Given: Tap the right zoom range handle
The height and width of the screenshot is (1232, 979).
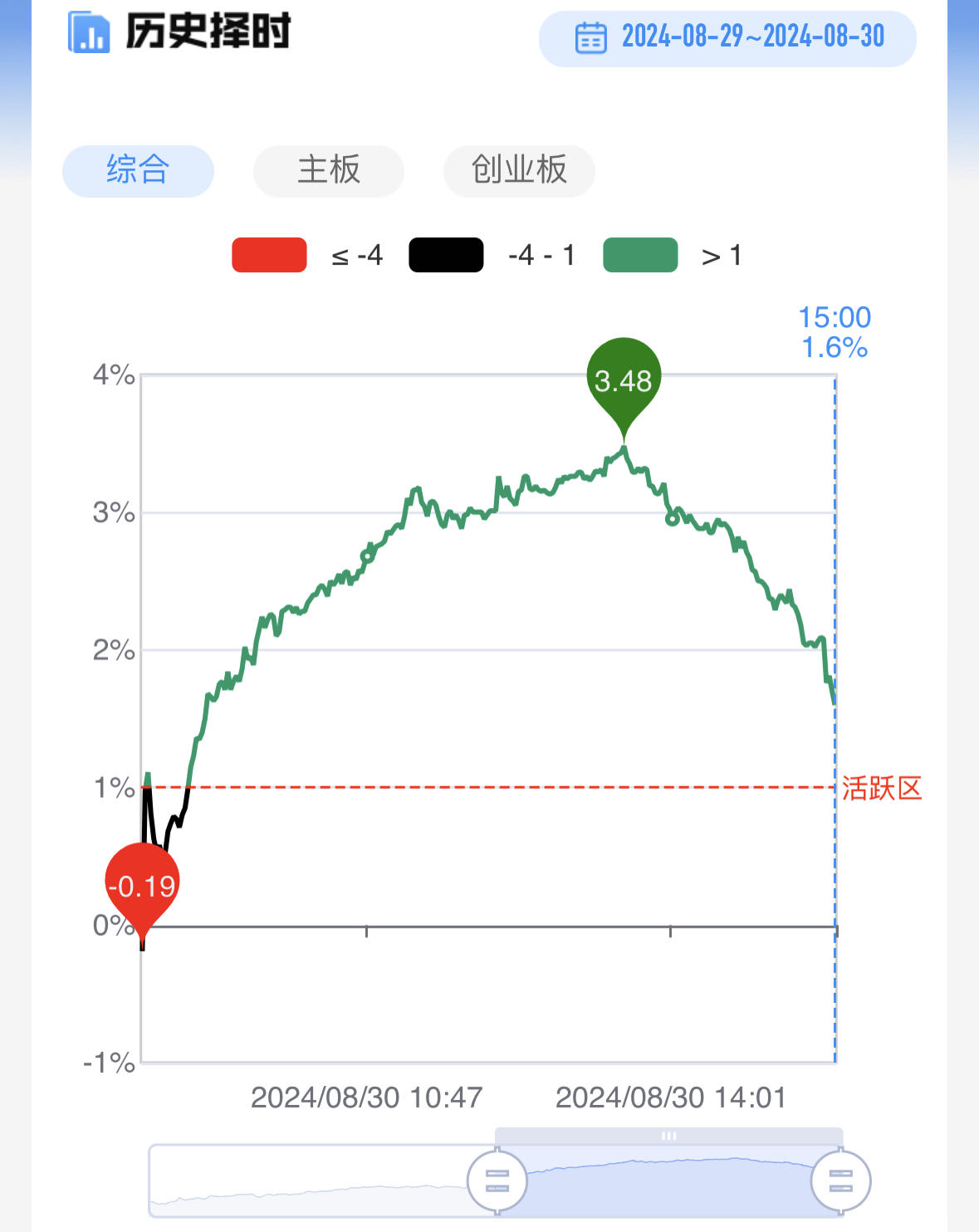Looking at the screenshot, I should point(840,1180).
